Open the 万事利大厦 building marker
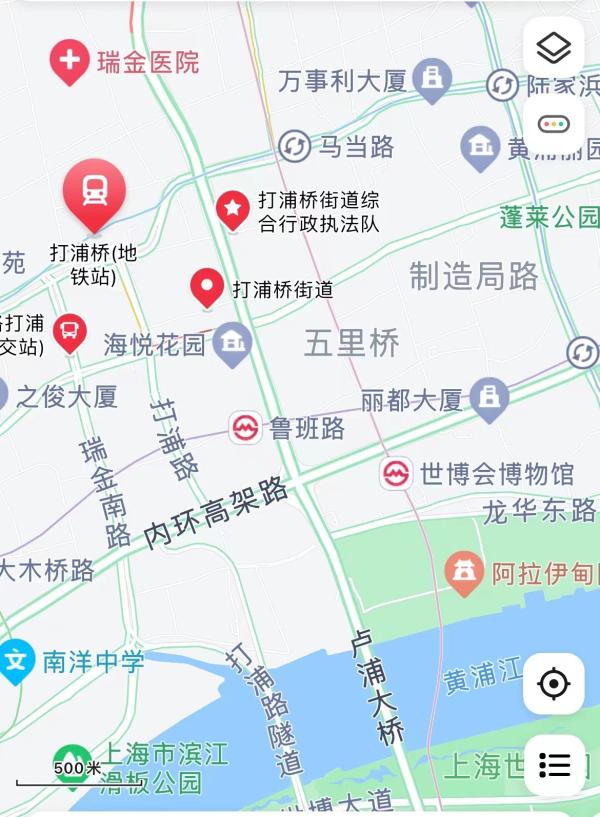Viewport: 600px width, 817px height. click(x=432, y=79)
